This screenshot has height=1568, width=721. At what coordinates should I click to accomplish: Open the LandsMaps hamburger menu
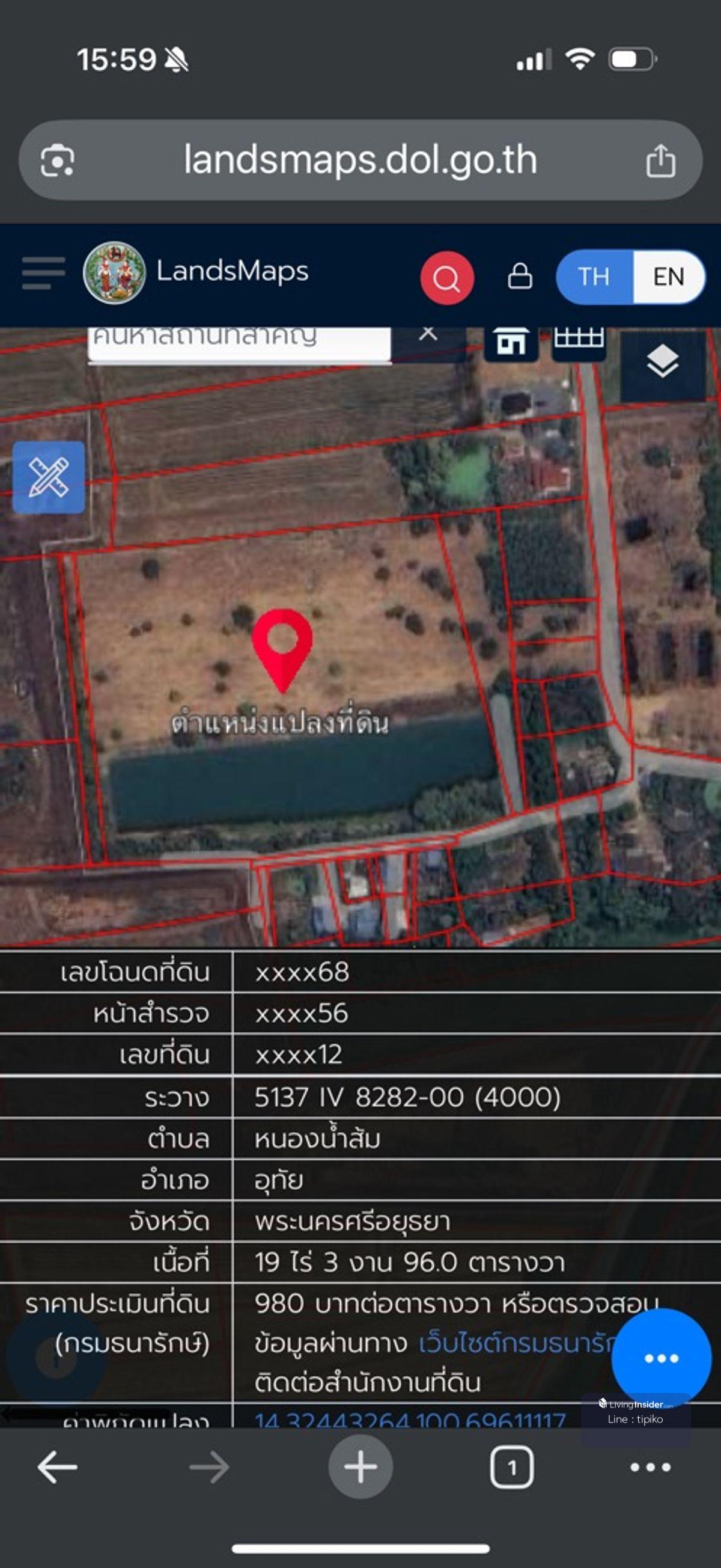click(43, 274)
